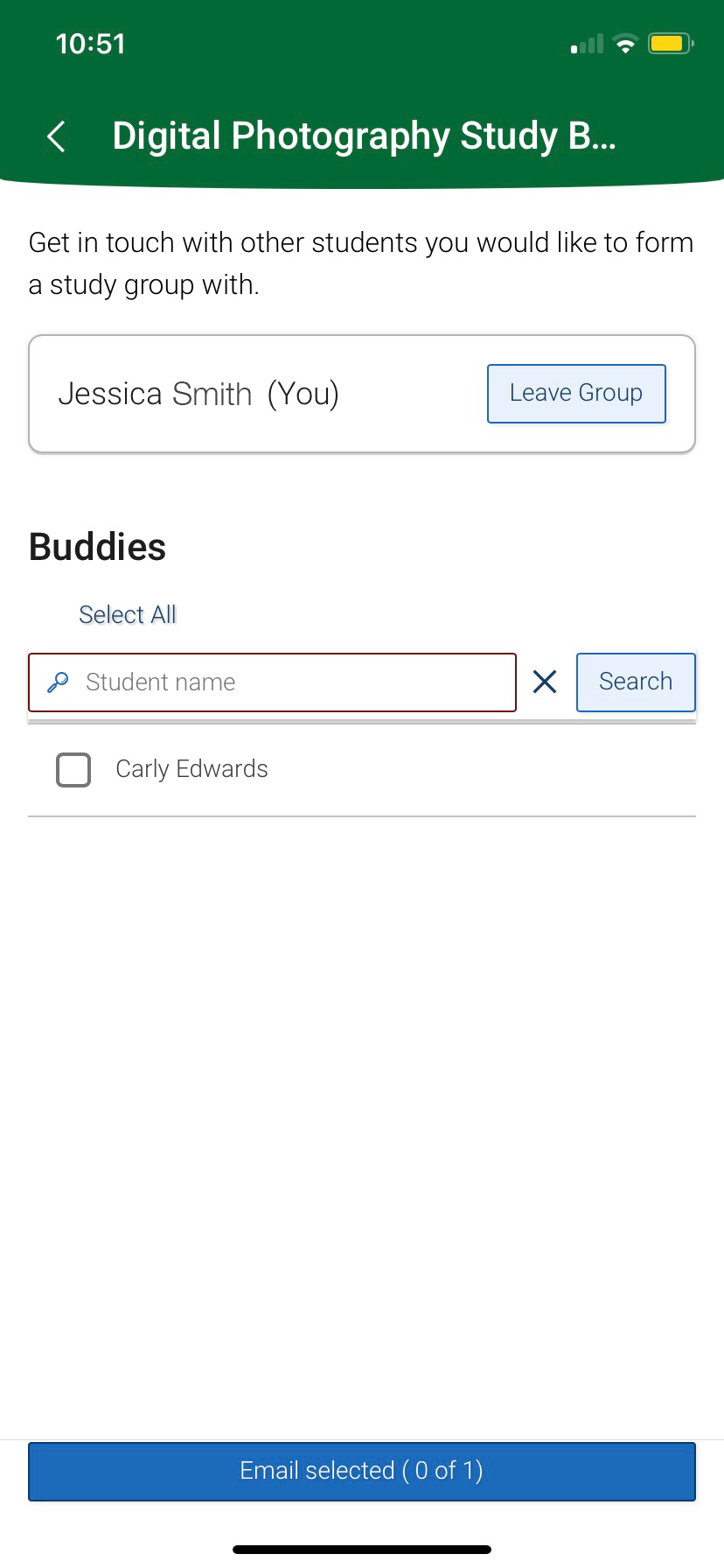This screenshot has height=1568, width=724.
Task: Clear the student name search
Action: [545, 682]
